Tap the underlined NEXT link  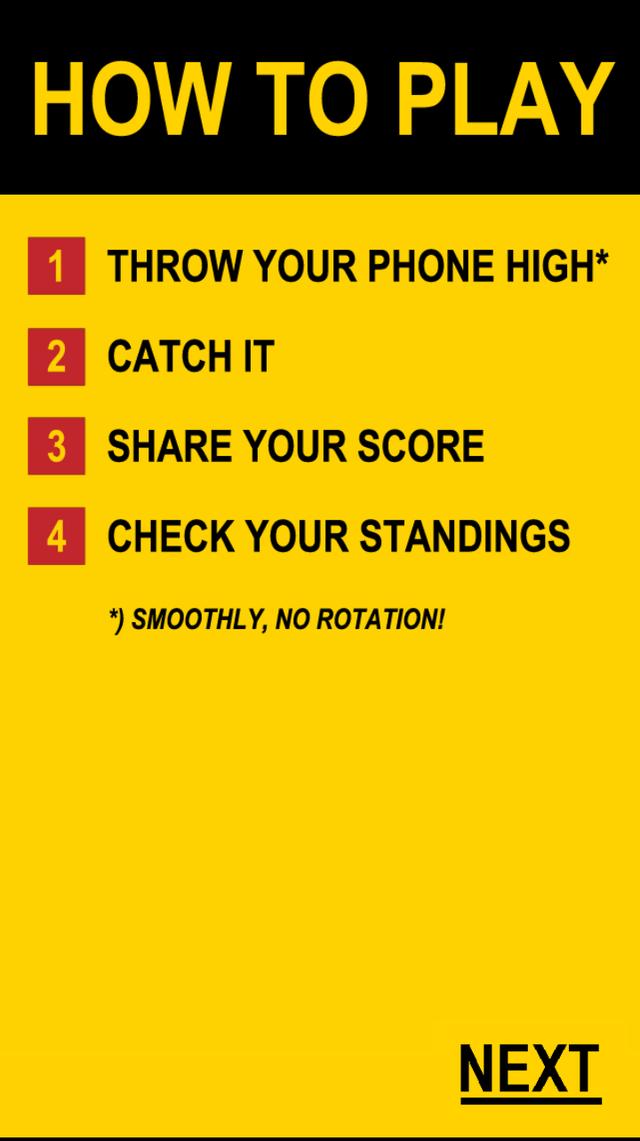click(x=530, y=1073)
